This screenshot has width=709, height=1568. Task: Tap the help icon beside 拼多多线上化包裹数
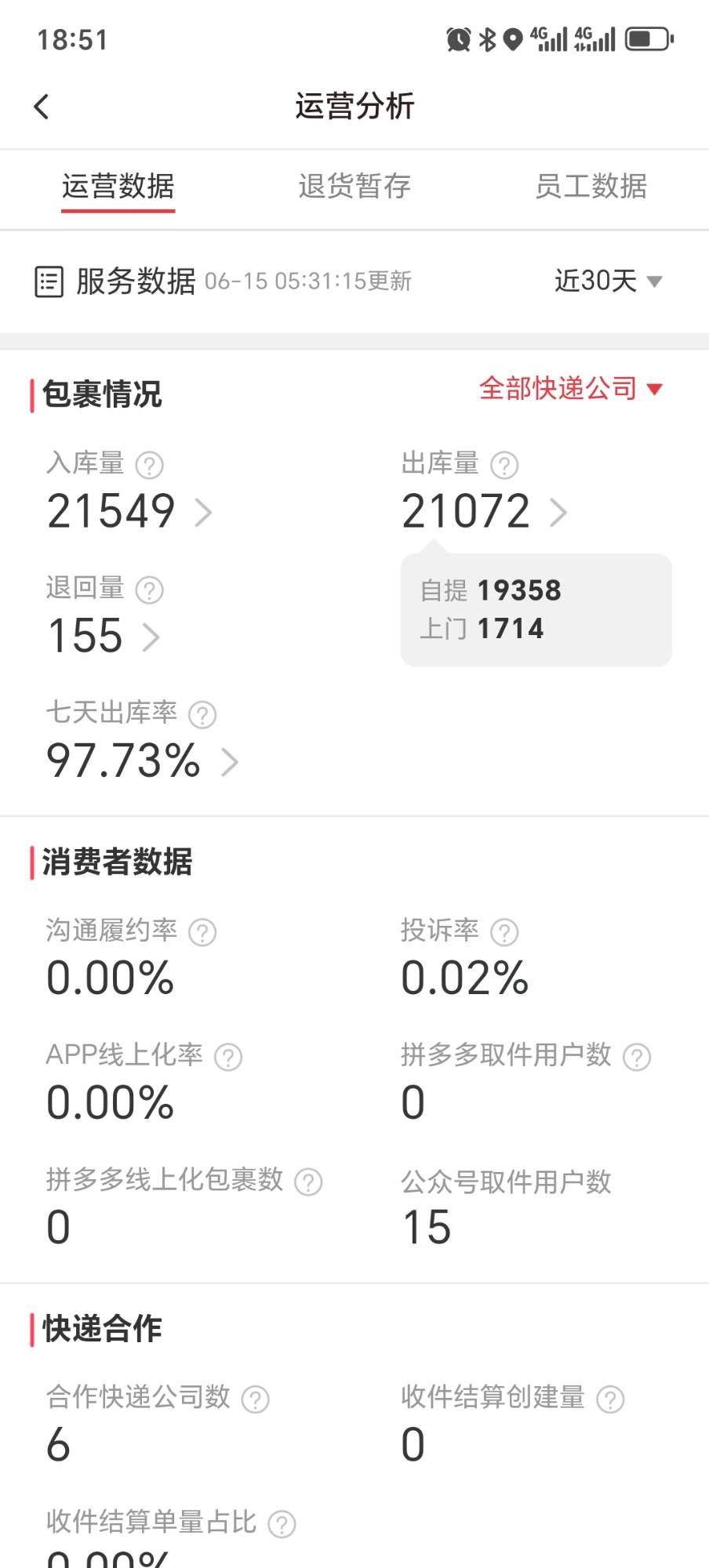point(308,1181)
